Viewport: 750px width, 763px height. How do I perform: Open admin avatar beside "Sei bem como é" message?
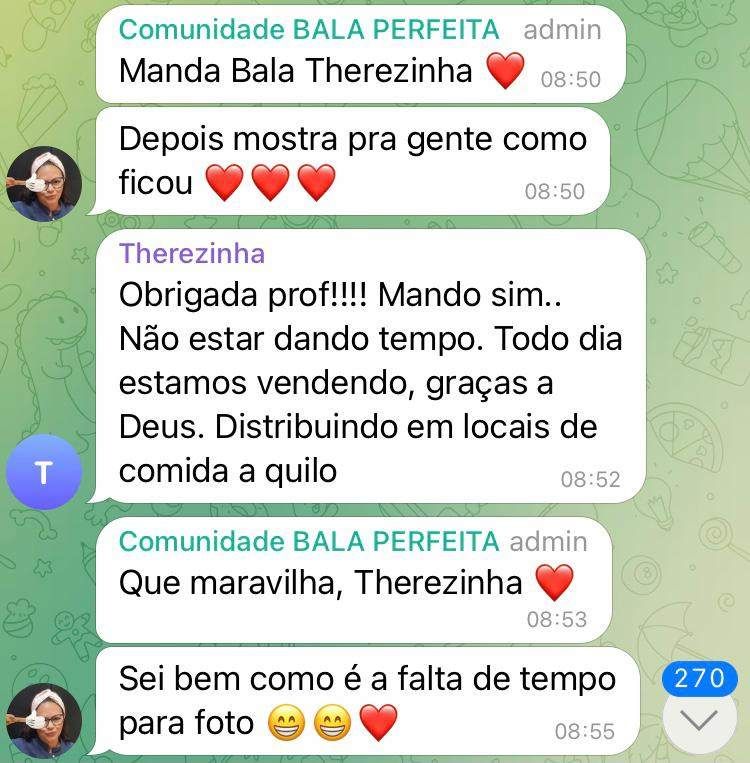tap(44, 720)
